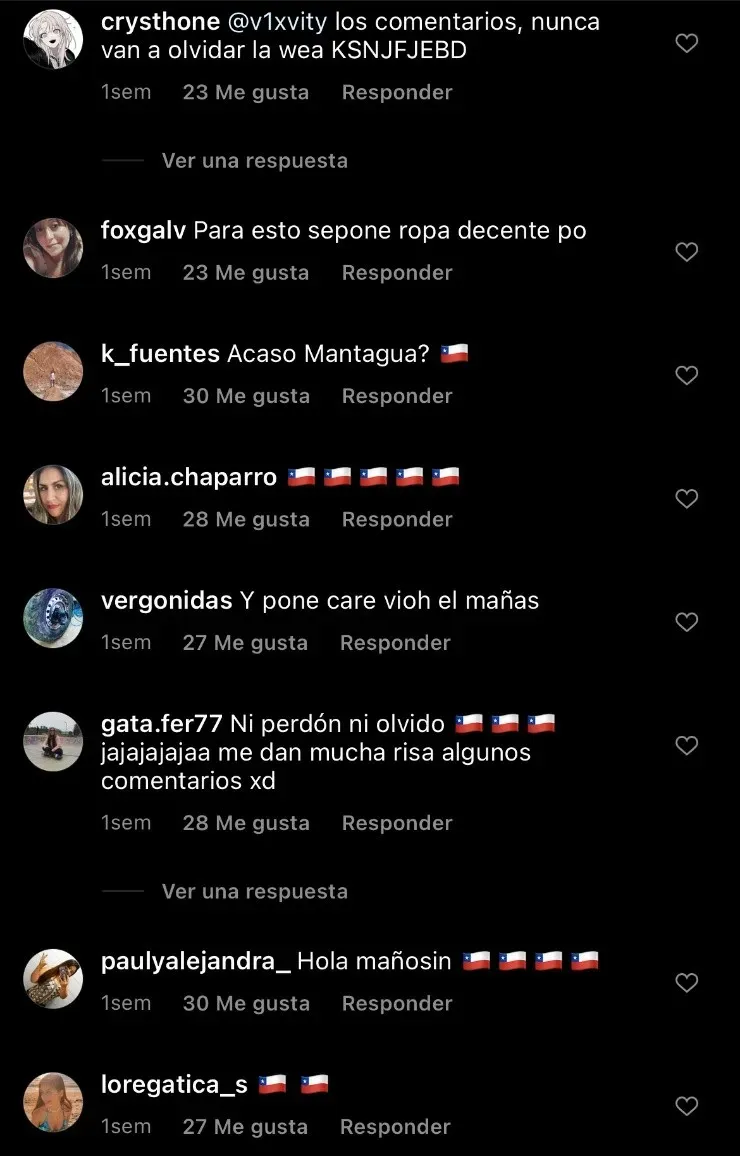Open k_fuentes profile picture
This screenshot has width=740, height=1156.
[x=53, y=373]
